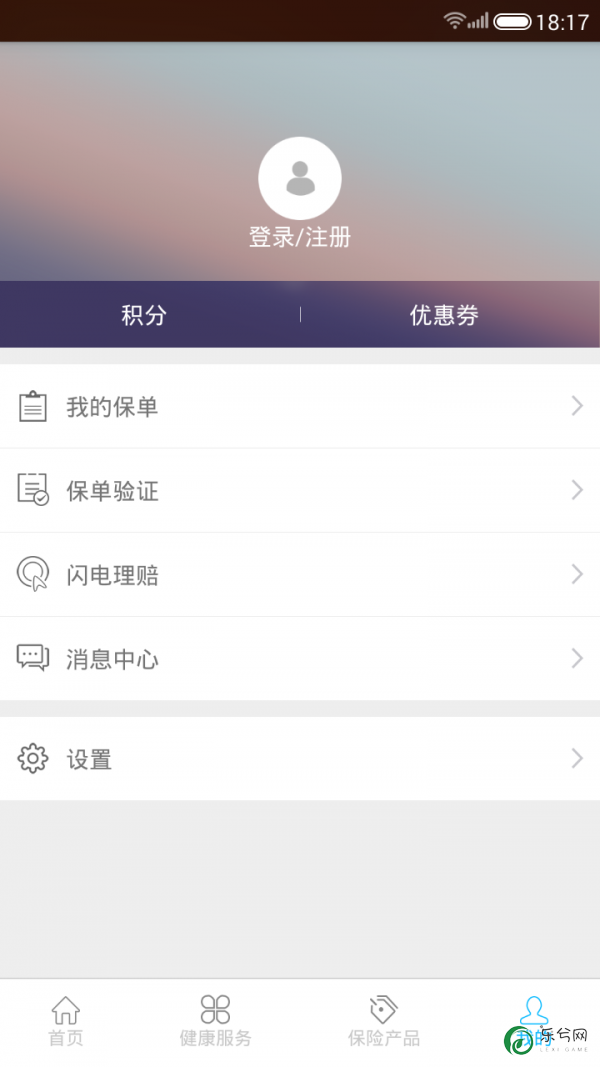Select the 我的 profile tab

(x=534, y=1022)
